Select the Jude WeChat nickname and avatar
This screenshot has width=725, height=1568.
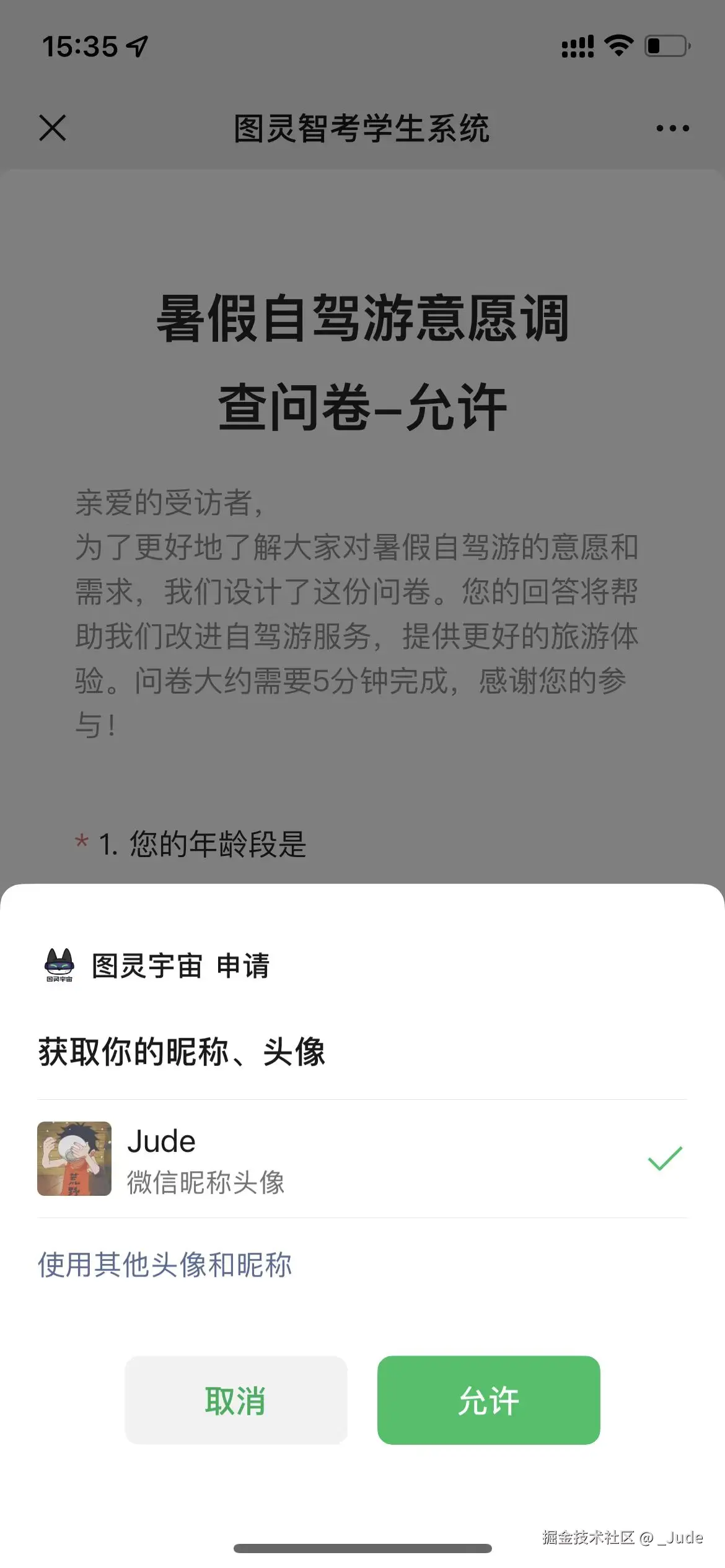362,1159
